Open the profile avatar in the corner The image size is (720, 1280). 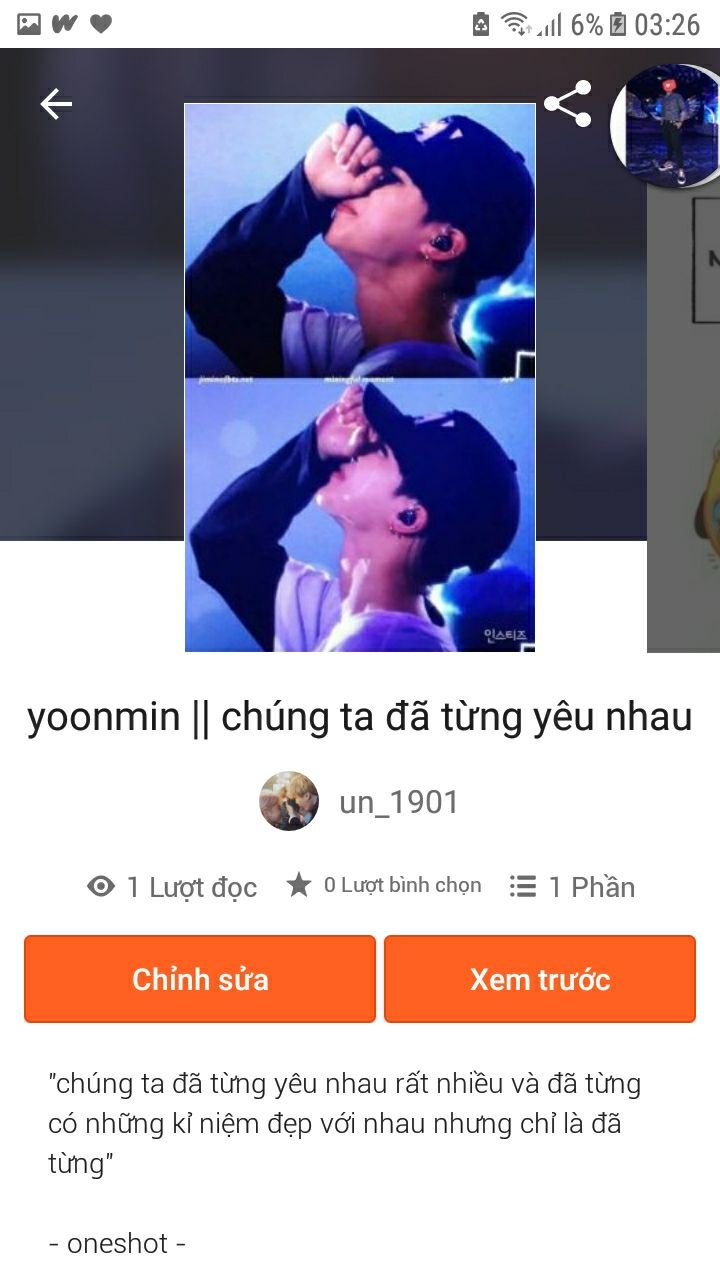668,125
